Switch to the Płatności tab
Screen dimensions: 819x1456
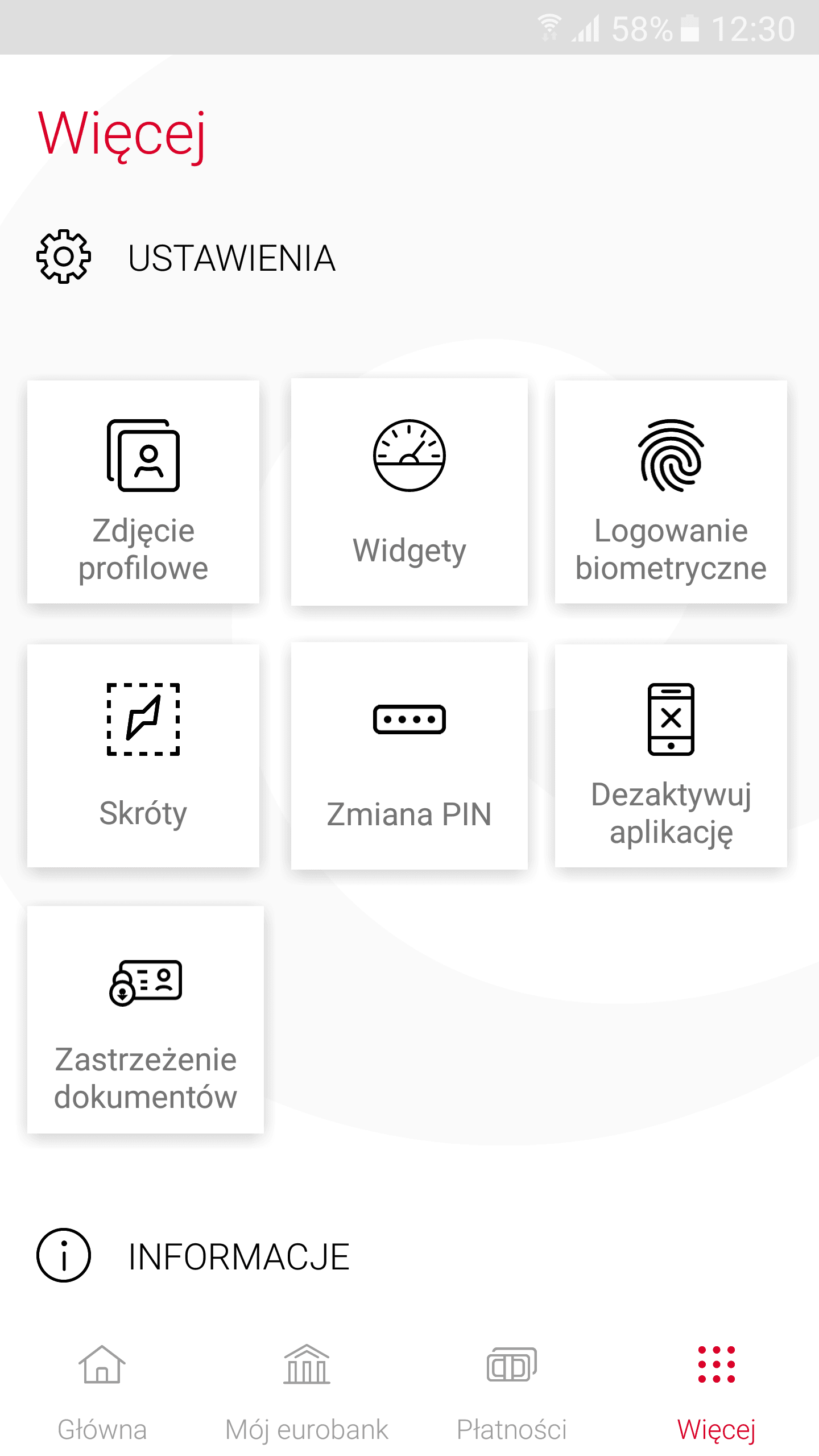pyautogui.click(x=512, y=1393)
